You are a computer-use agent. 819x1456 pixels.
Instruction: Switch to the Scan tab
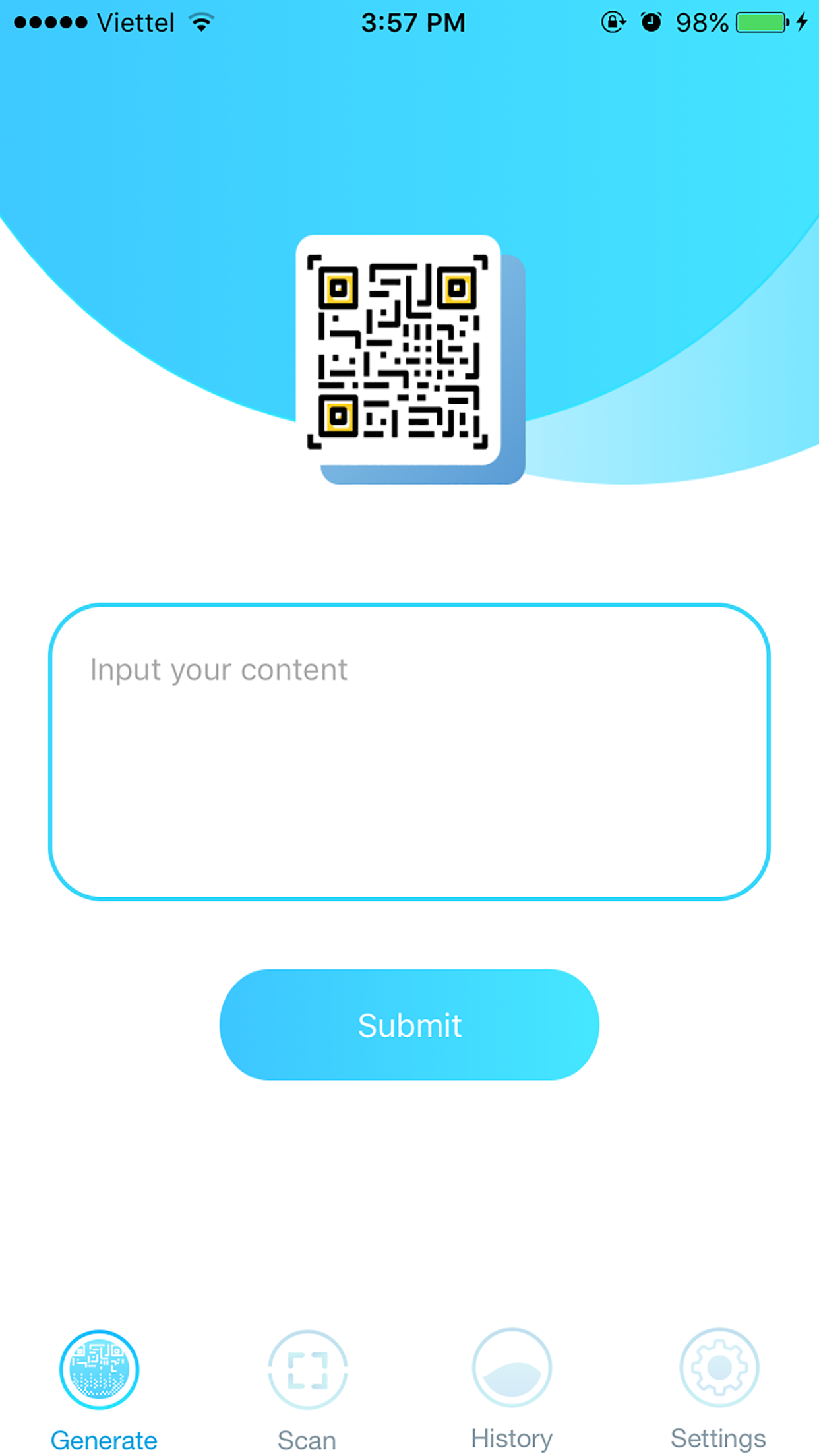tap(307, 1440)
